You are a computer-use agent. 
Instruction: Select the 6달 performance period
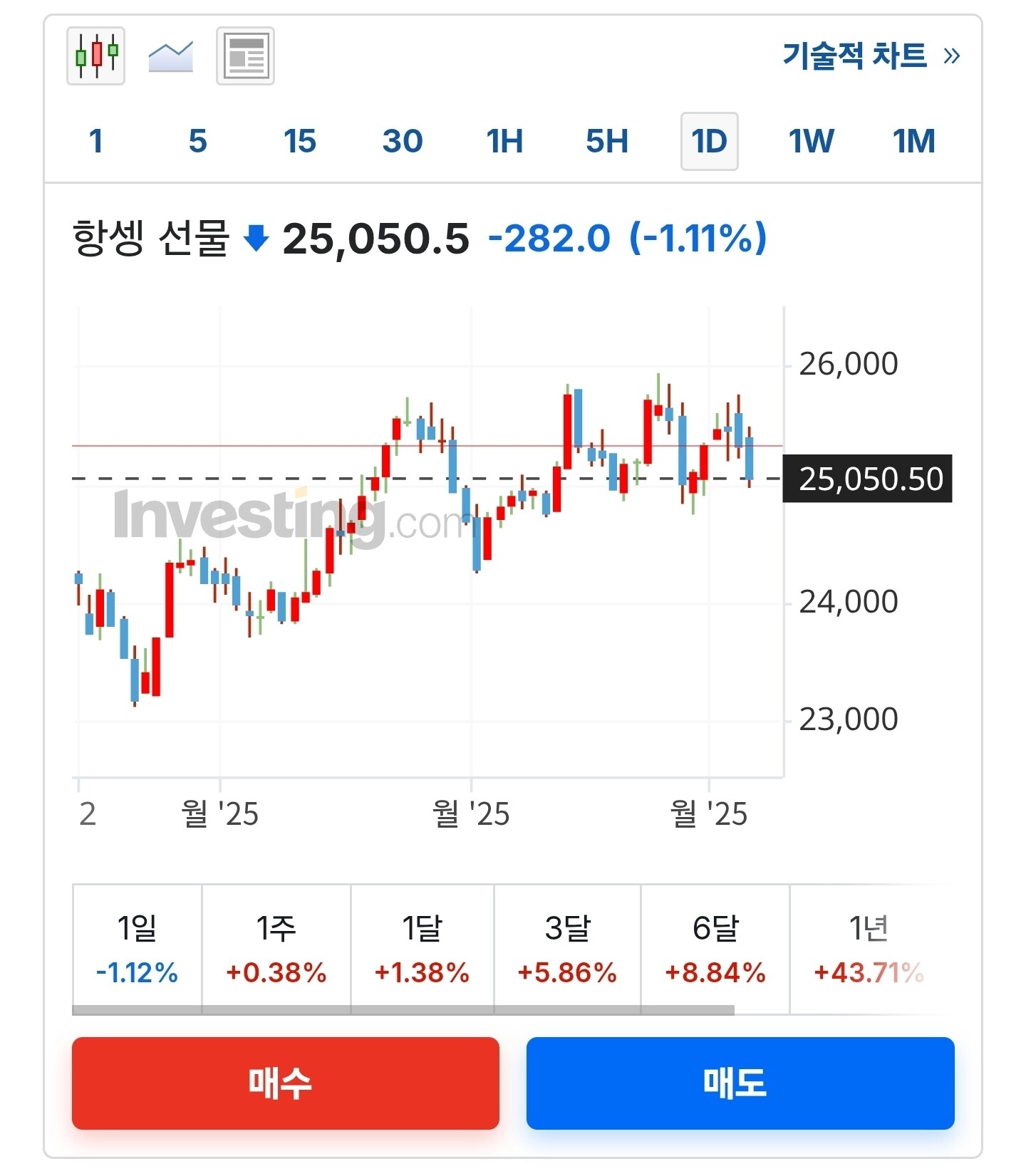(715, 949)
